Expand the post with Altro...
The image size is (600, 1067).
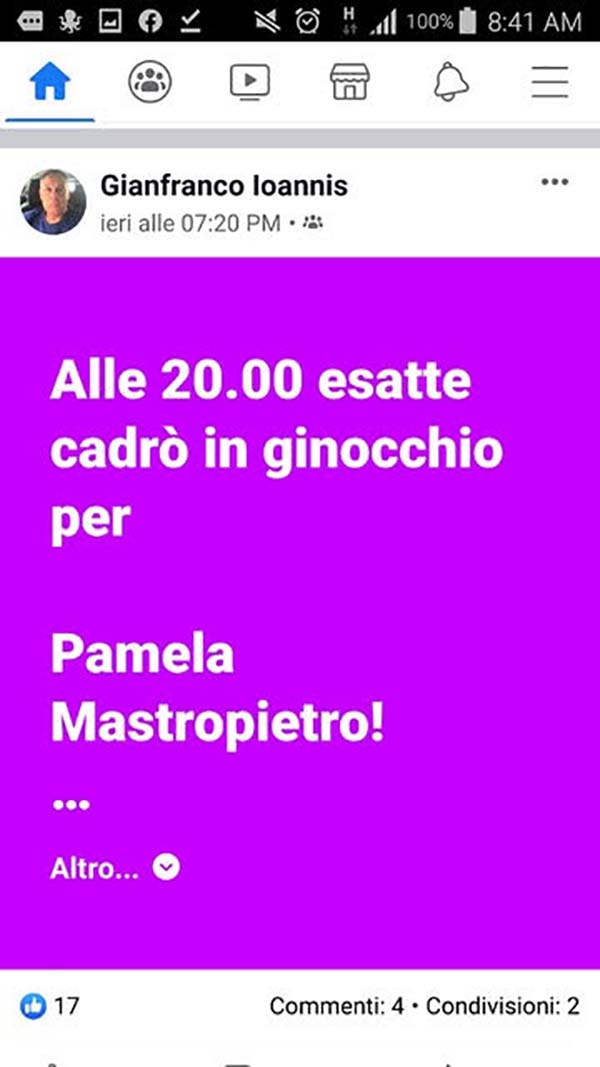click(115, 868)
